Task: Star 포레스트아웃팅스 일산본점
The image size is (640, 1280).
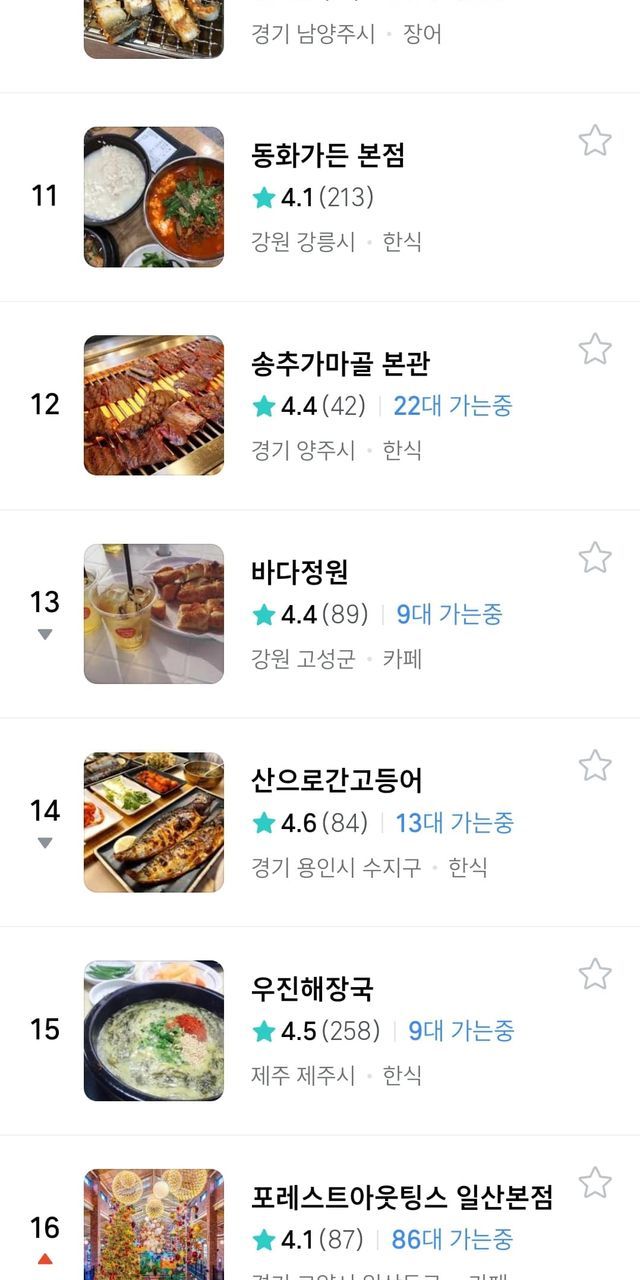Action: [x=595, y=1182]
